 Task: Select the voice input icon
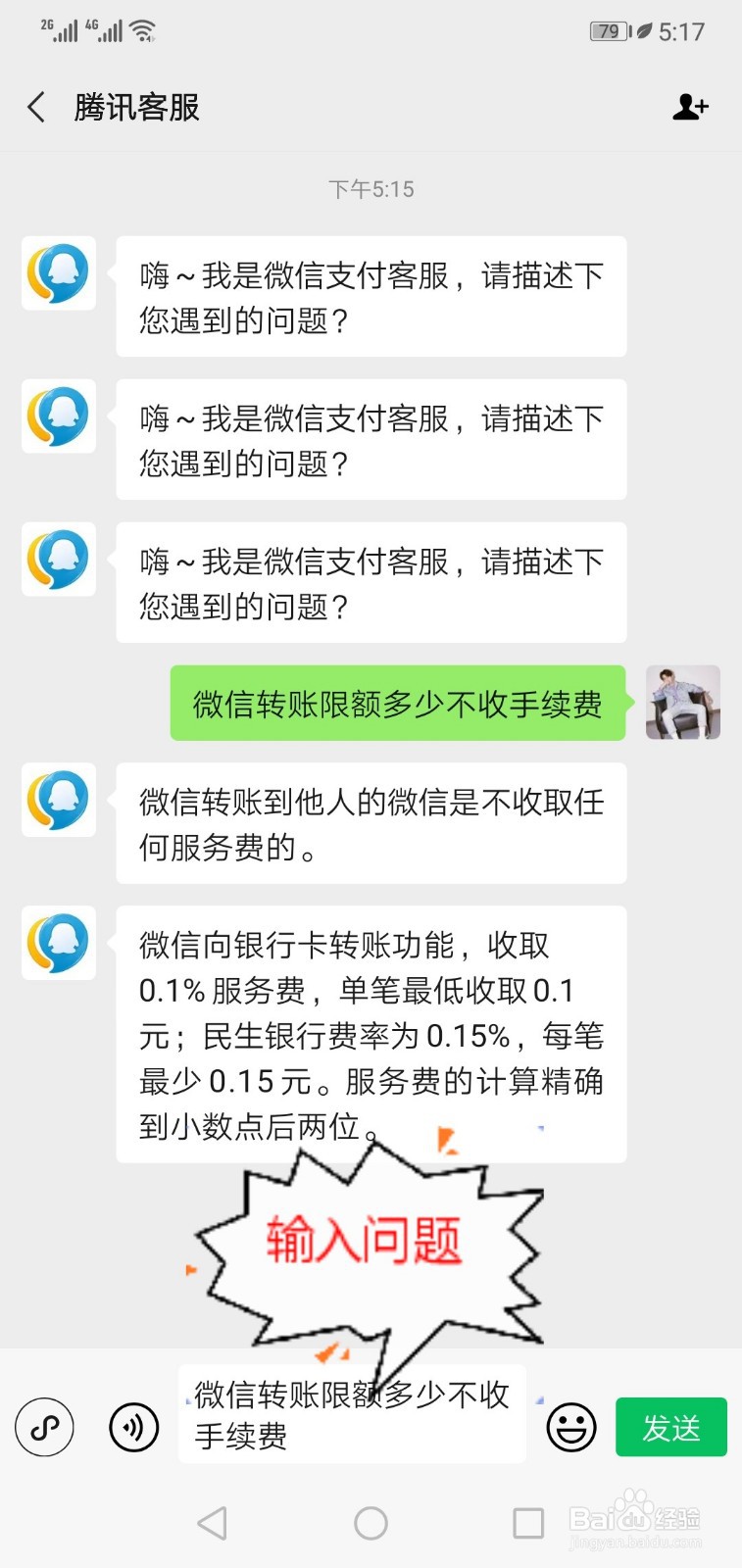(44, 1428)
